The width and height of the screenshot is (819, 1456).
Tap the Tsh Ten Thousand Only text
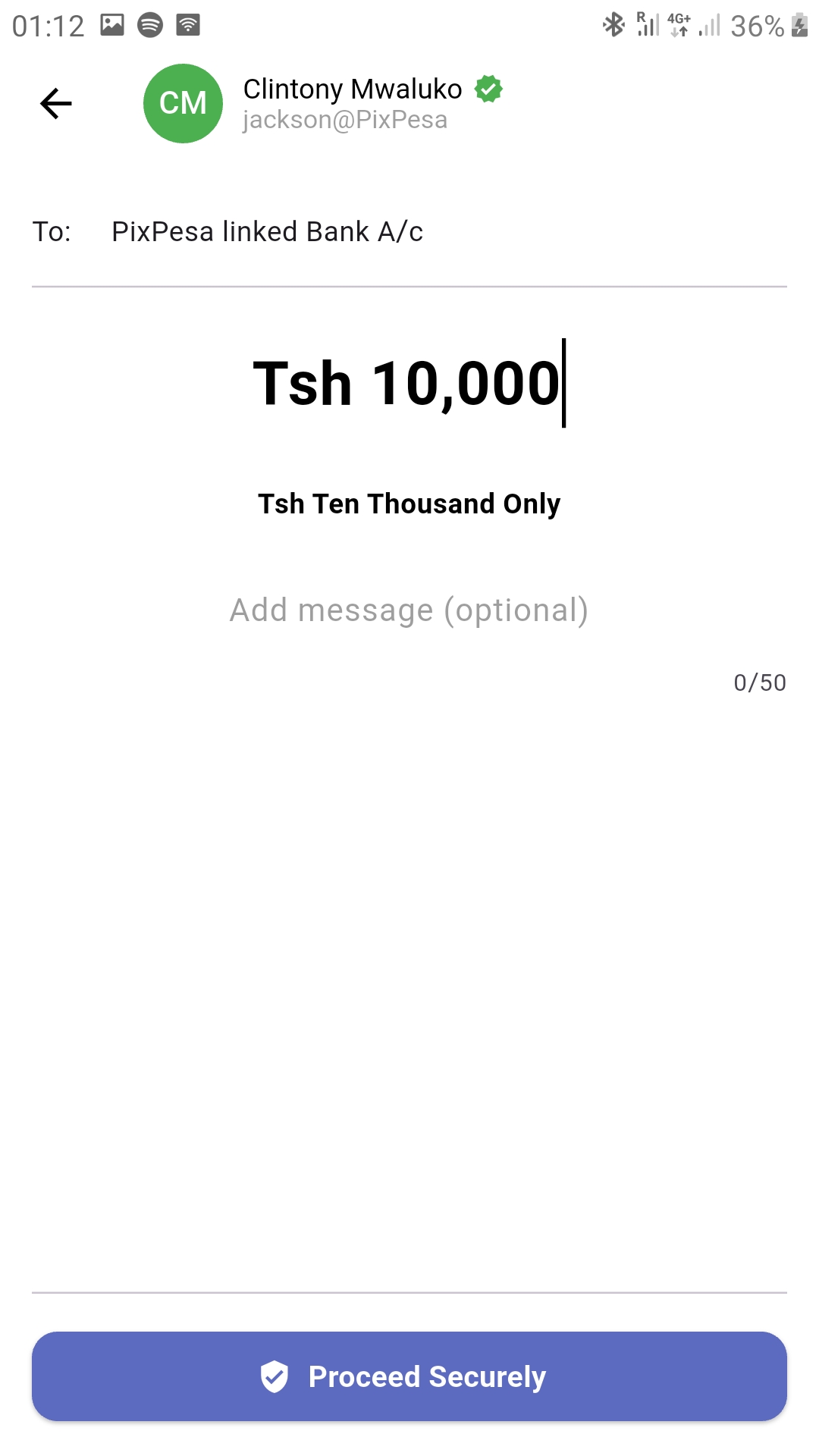(409, 503)
